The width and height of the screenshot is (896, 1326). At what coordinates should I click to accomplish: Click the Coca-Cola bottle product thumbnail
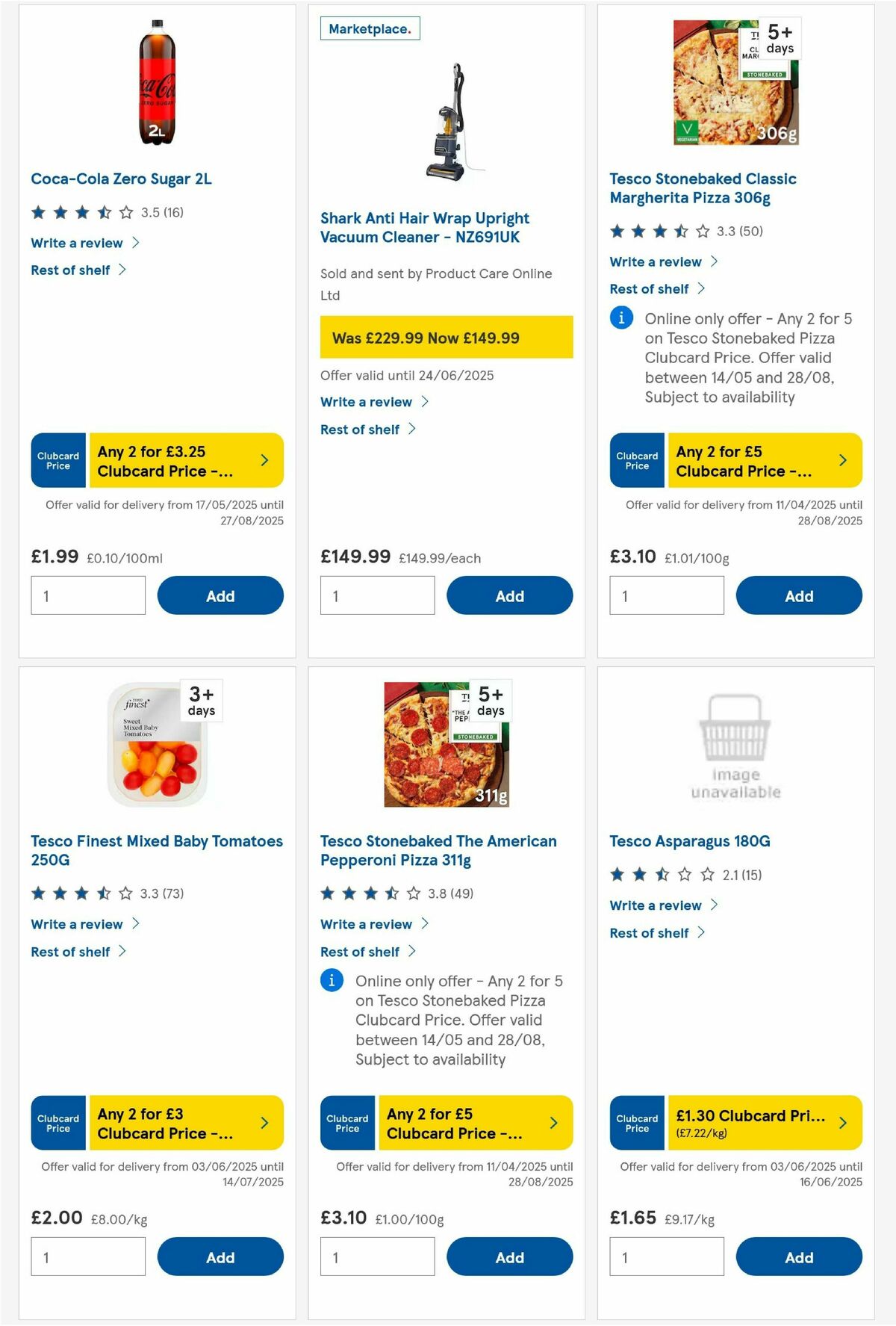click(156, 81)
